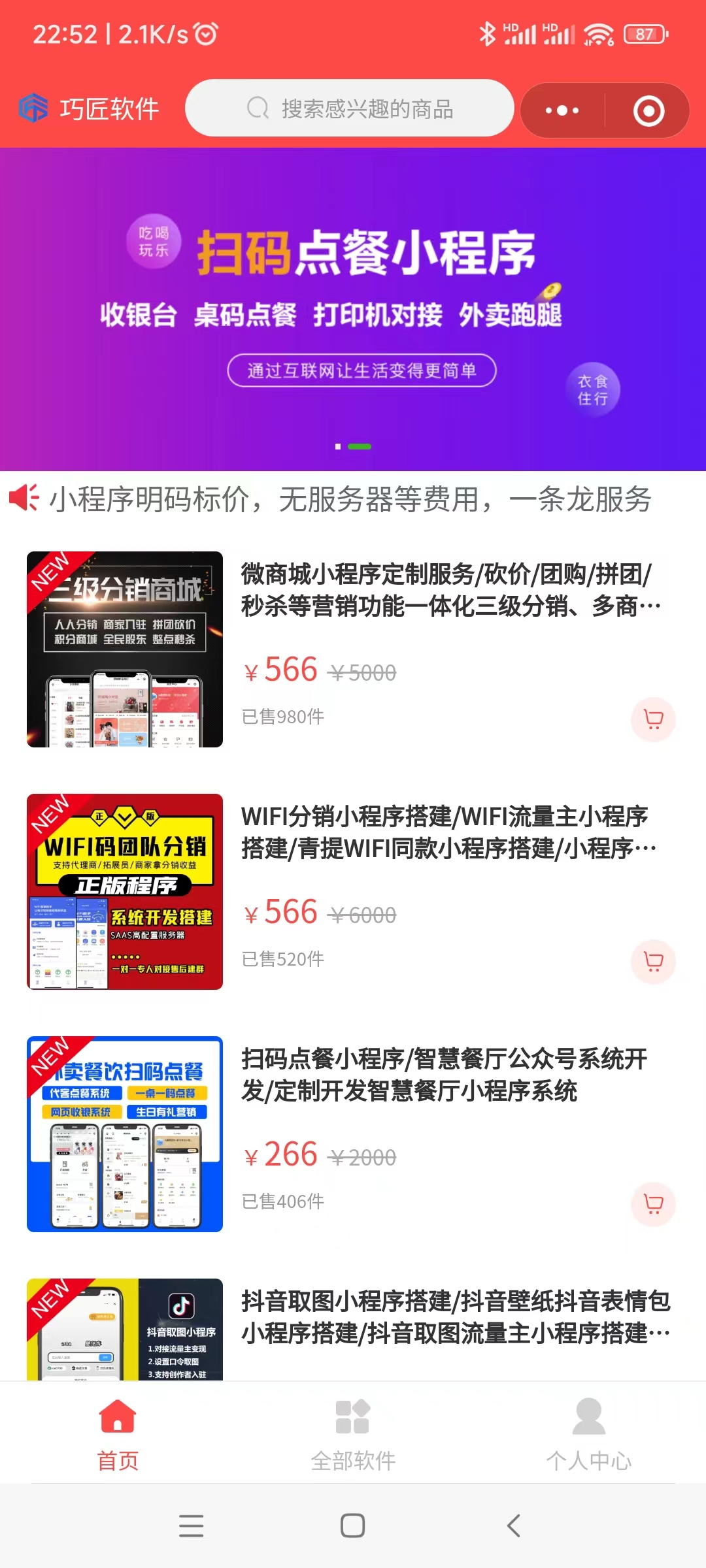Tap the green carousel indicator dot

[358, 447]
